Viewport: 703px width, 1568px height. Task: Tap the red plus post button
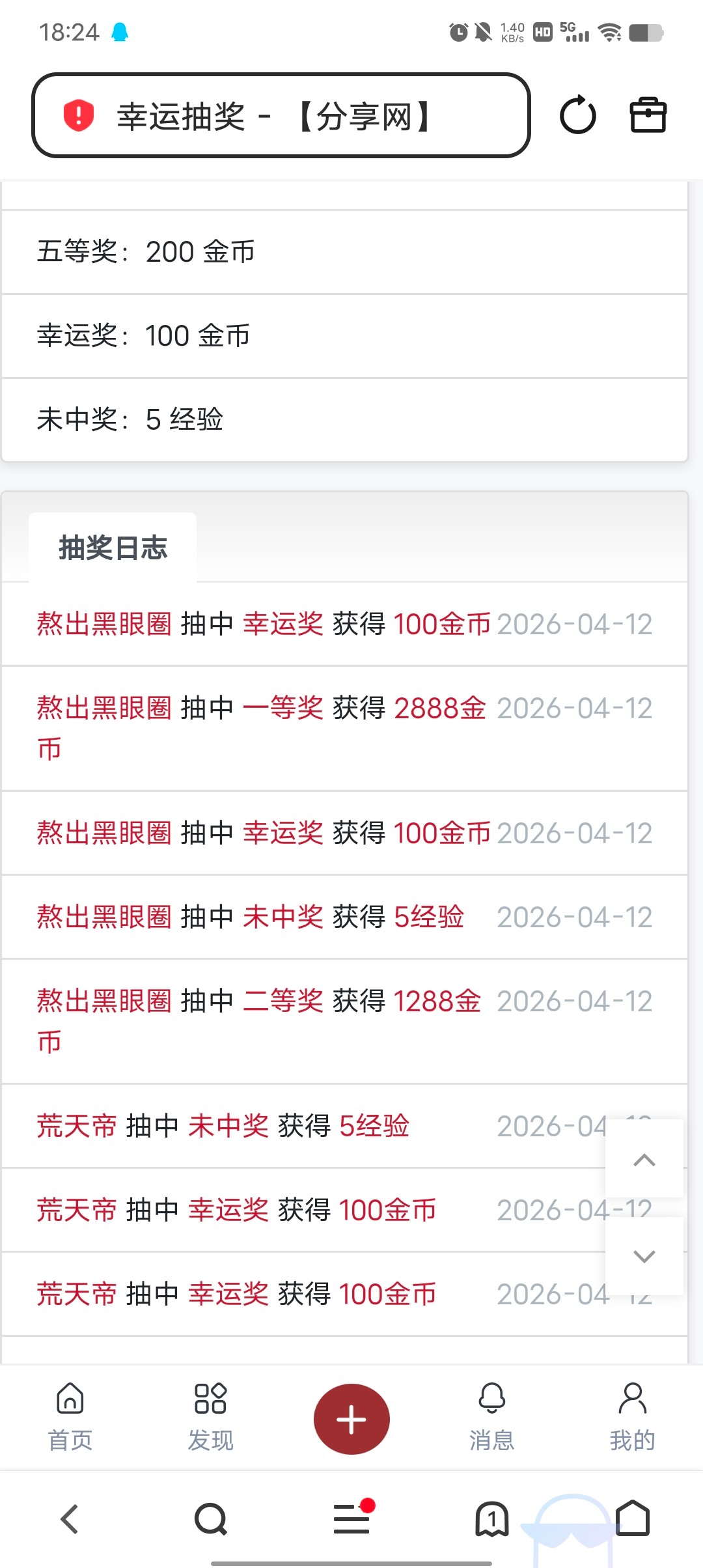tap(351, 1420)
